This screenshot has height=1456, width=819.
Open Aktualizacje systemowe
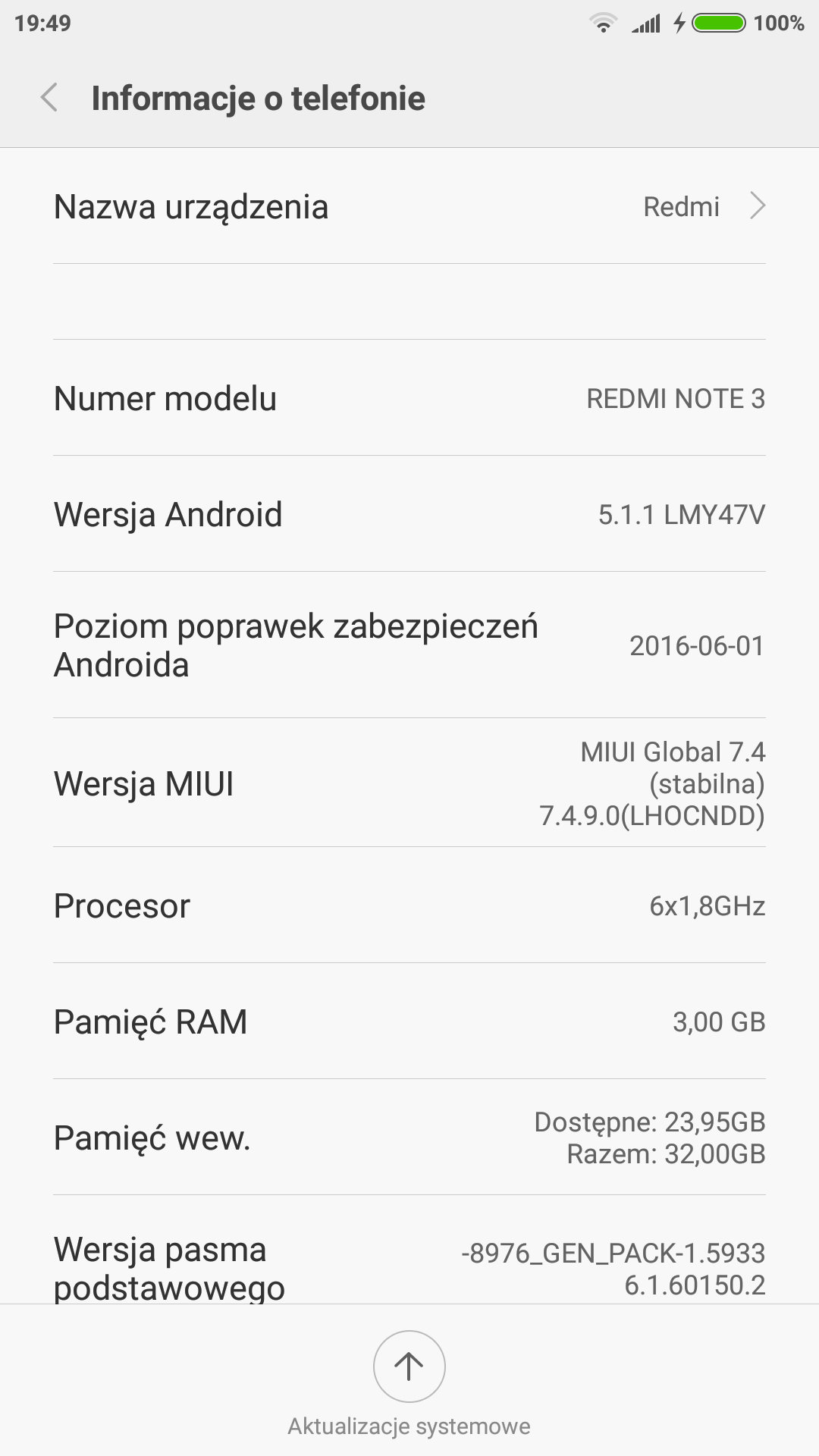click(x=409, y=1367)
